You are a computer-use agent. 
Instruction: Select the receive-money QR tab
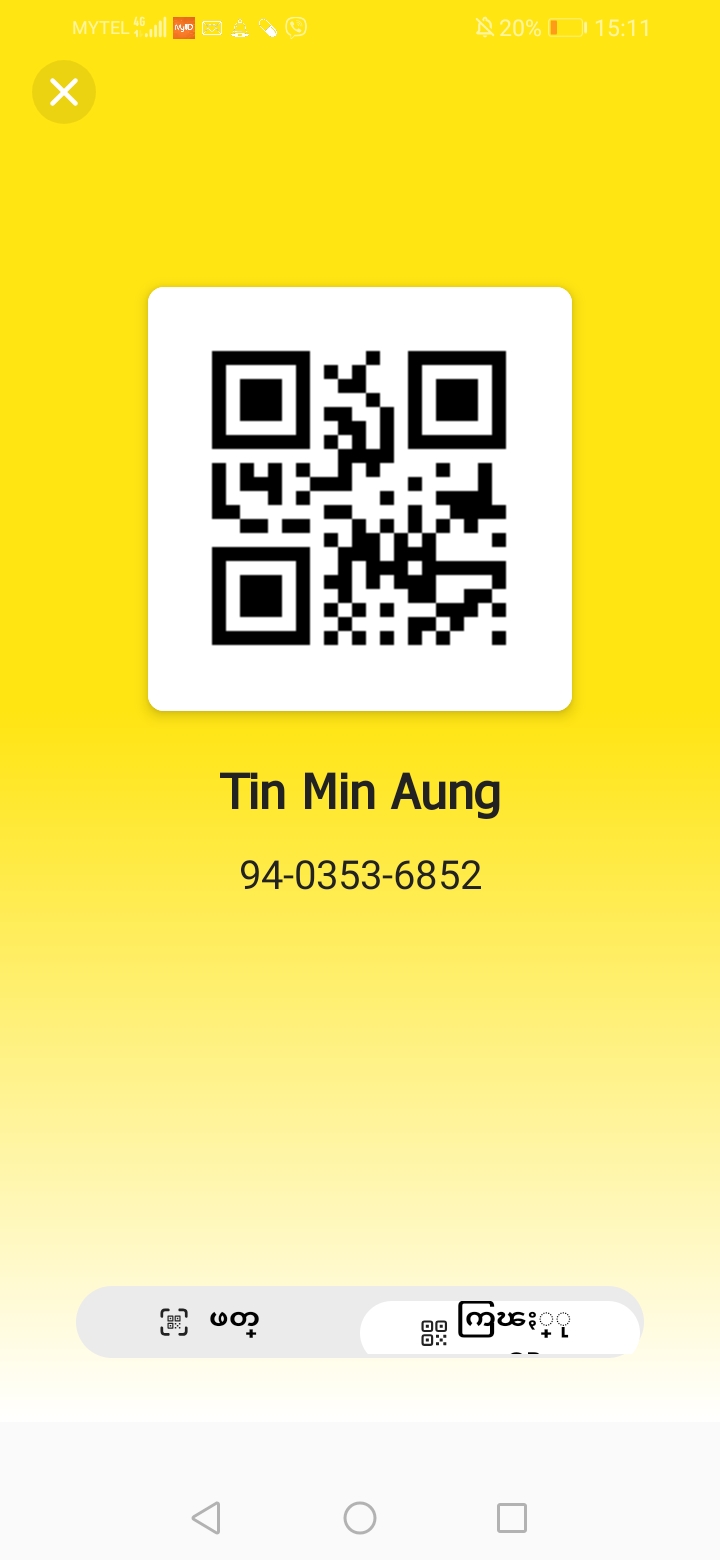pyautogui.click(x=500, y=1326)
